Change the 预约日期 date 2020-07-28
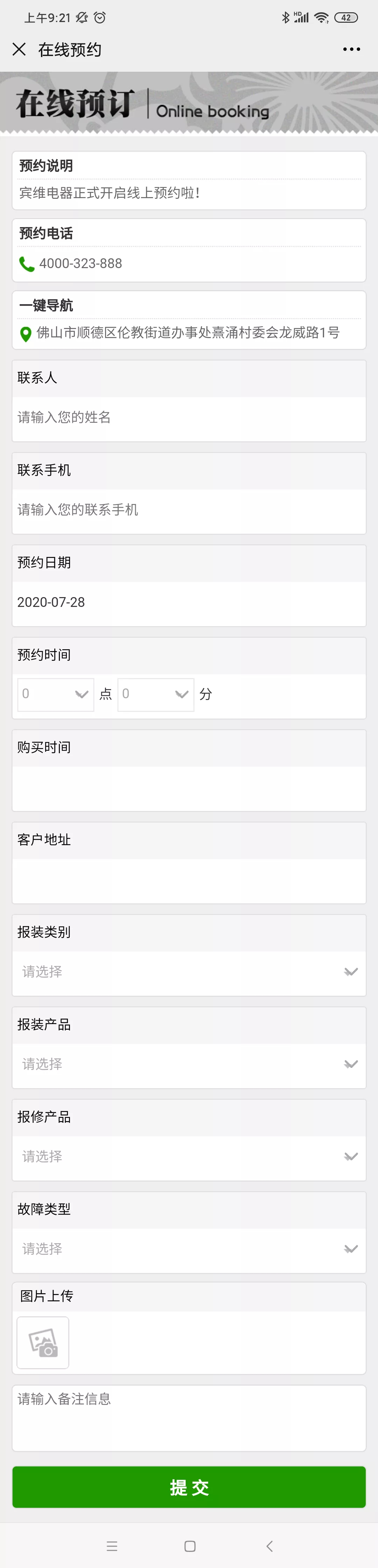This screenshot has width=378, height=1568. tap(189, 603)
